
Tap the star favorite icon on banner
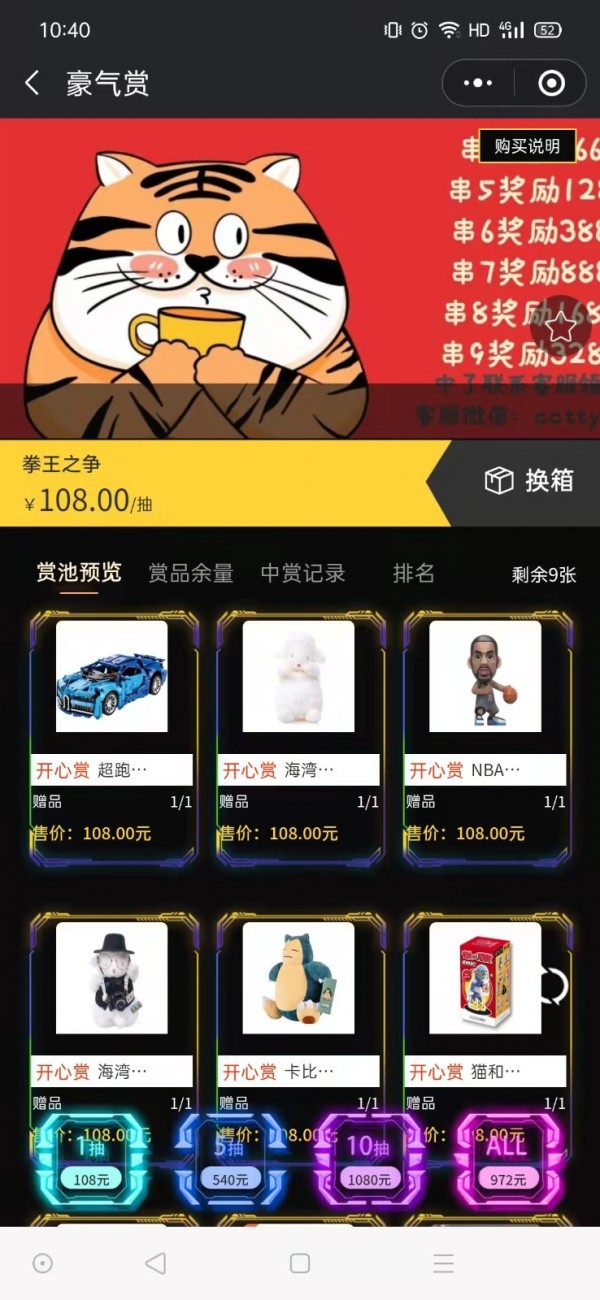(561, 326)
